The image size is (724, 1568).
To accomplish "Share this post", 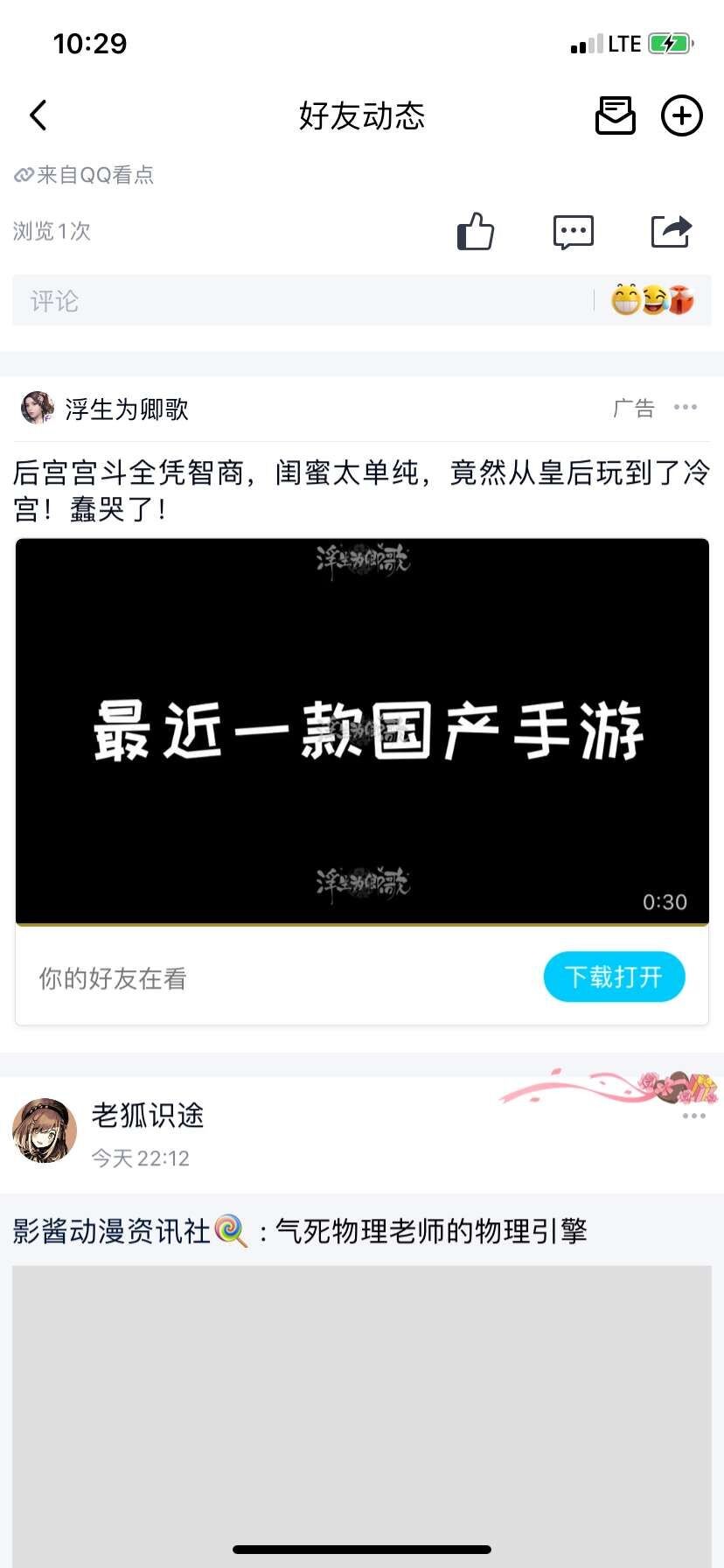I will coord(671,232).
